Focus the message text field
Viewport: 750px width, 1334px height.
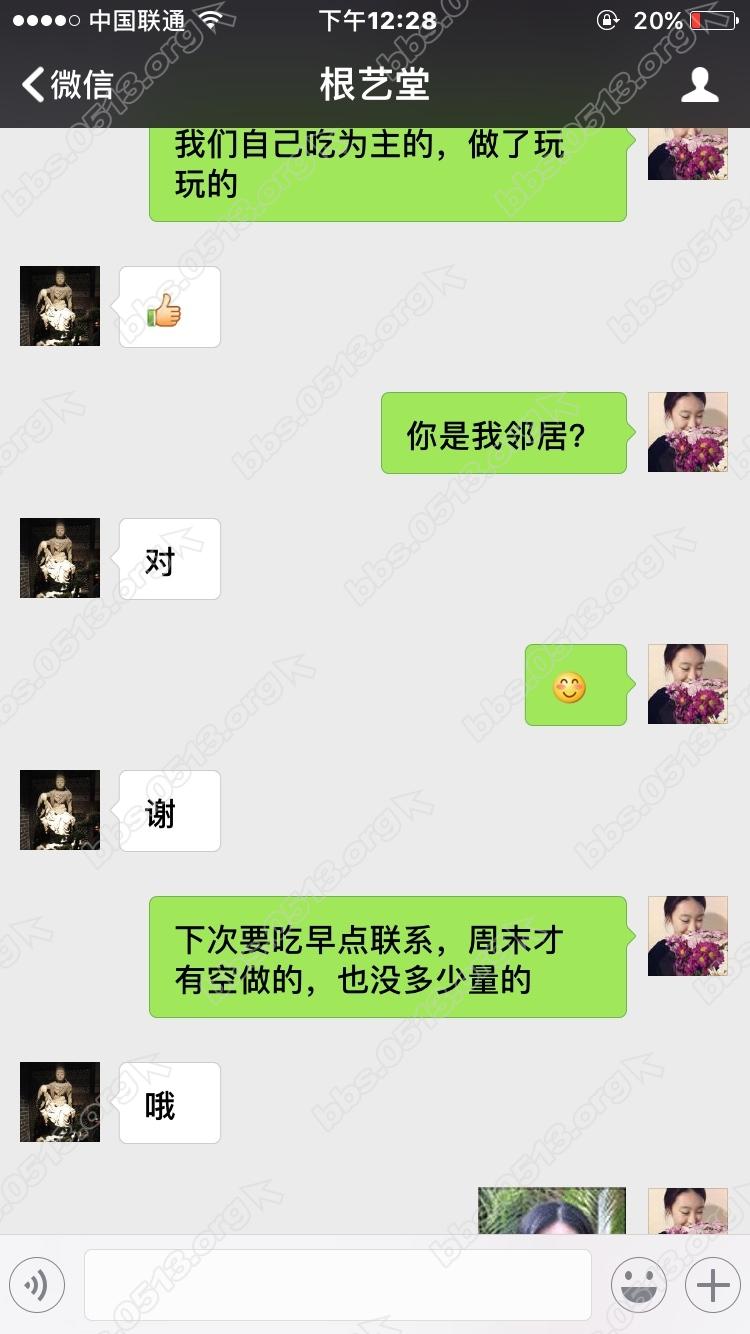337,1285
